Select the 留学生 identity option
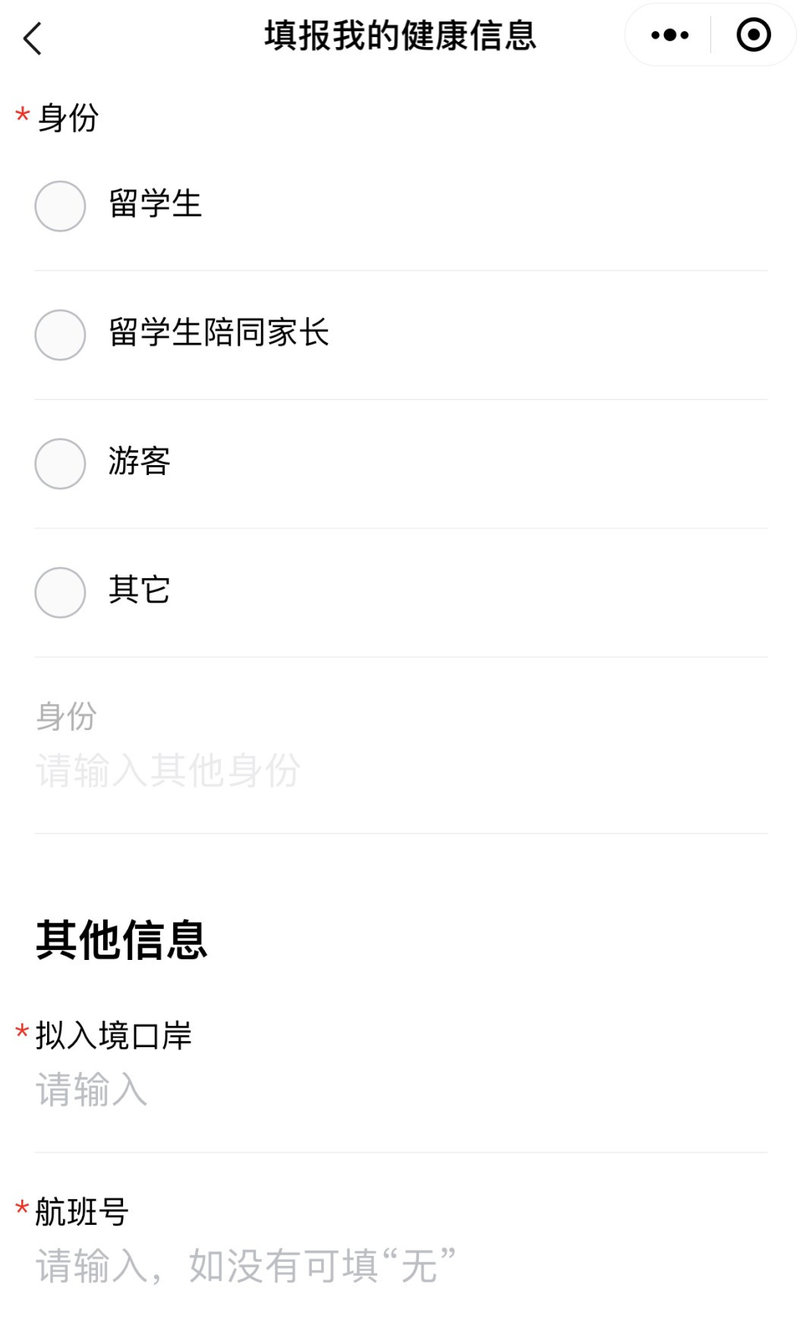800x1328 pixels. (59, 206)
